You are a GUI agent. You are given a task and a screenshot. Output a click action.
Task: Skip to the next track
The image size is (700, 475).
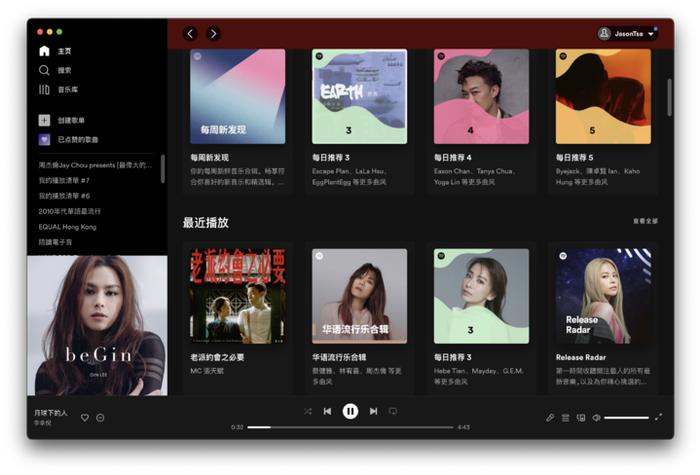tap(374, 411)
